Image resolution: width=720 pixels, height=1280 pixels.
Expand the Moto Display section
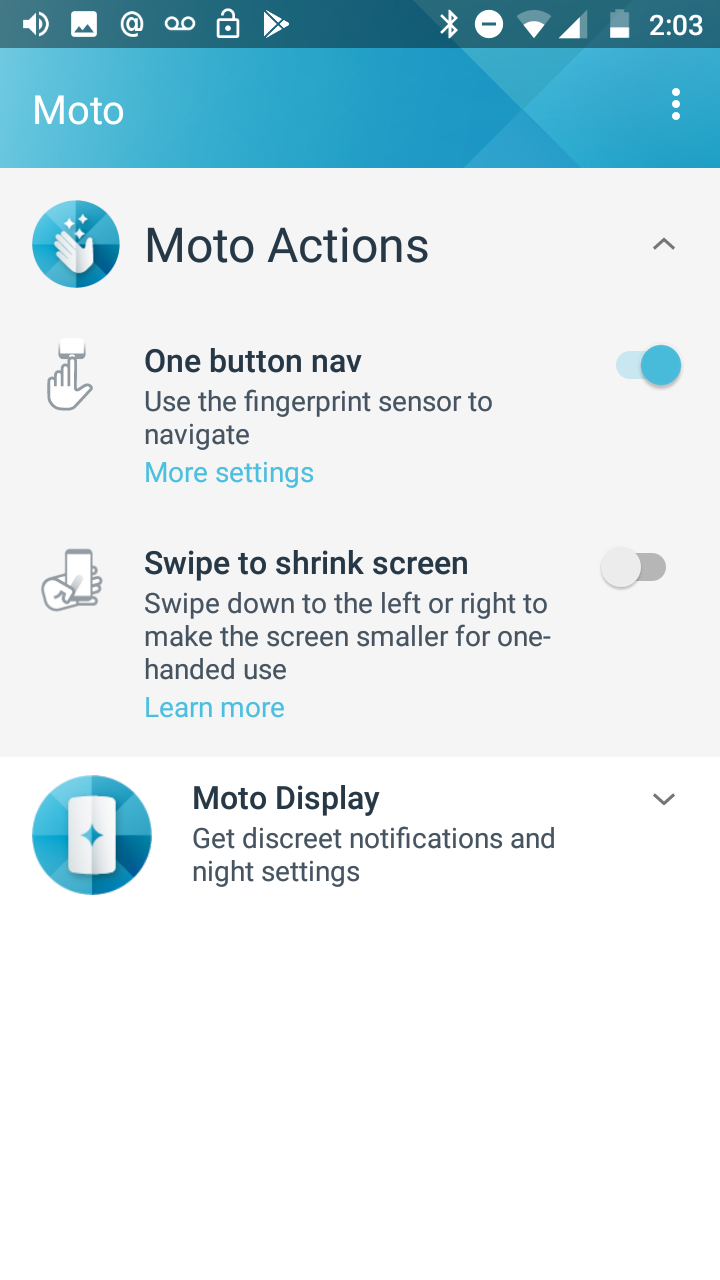[x=664, y=799]
